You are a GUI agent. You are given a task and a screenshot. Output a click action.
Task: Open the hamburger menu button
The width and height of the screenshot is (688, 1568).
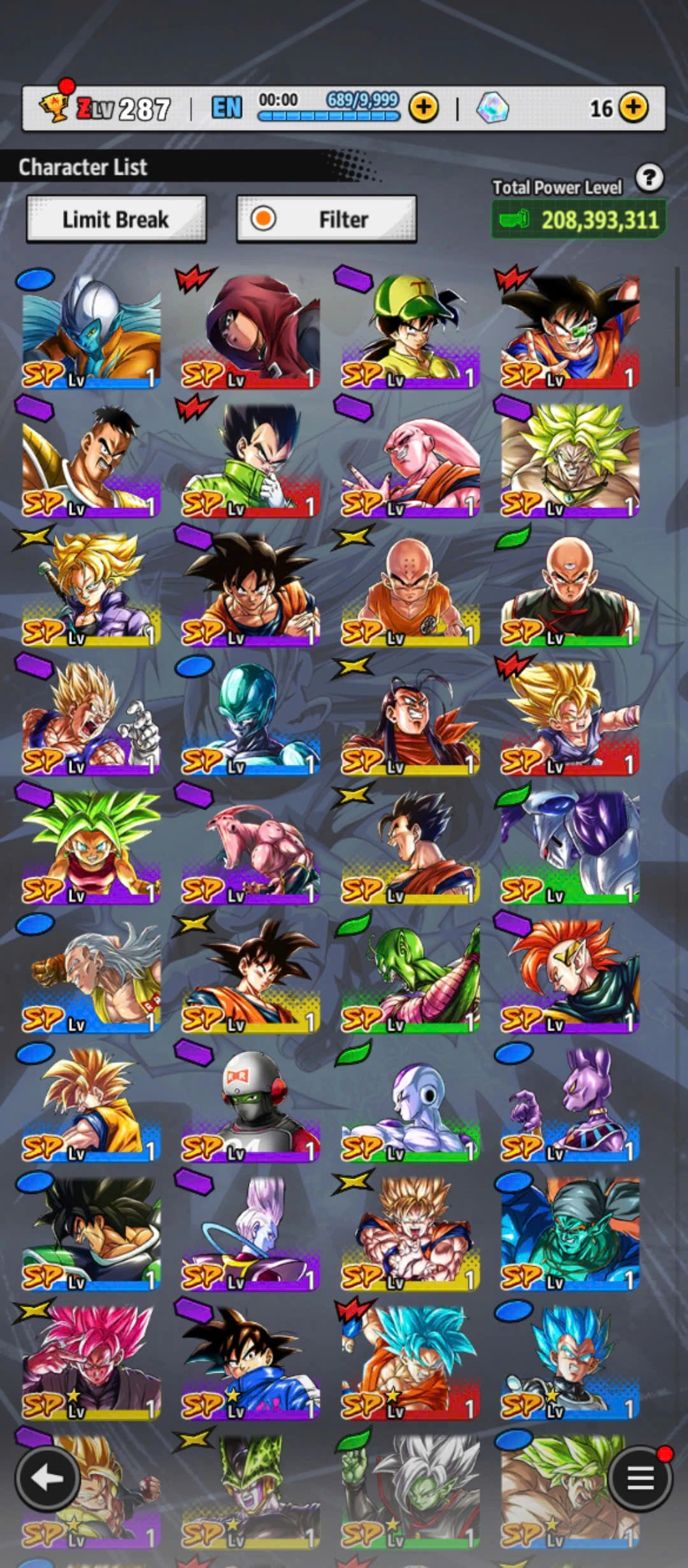pyautogui.click(x=640, y=1478)
